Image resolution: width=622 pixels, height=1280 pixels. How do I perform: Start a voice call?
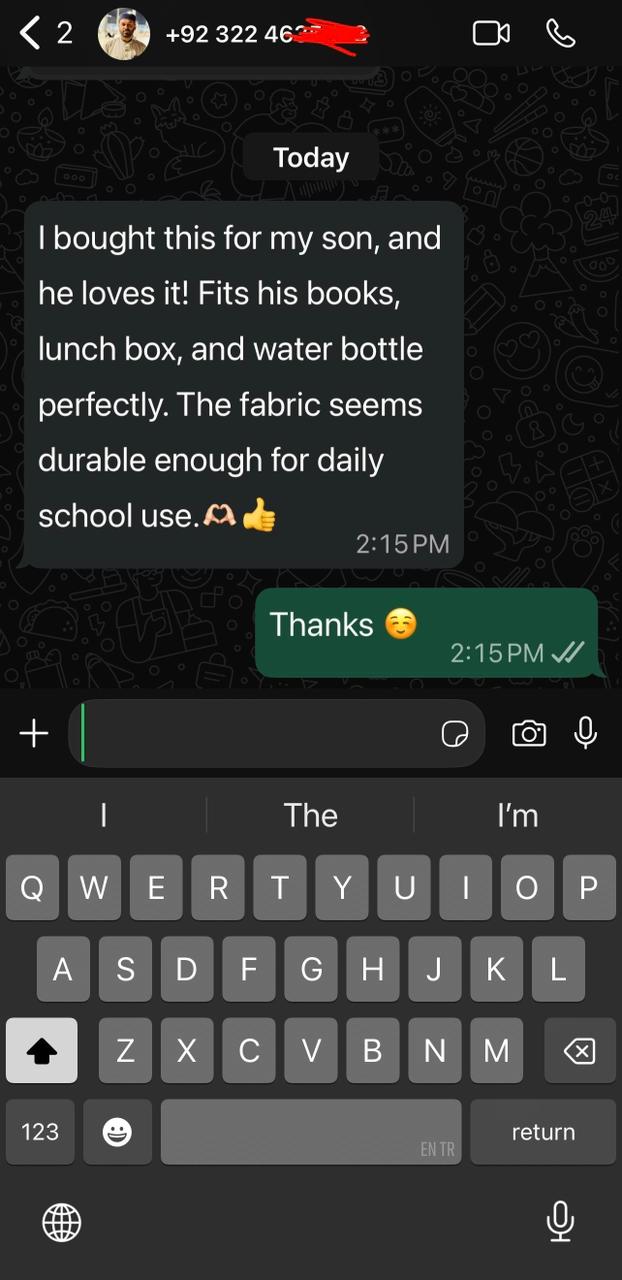click(561, 34)
